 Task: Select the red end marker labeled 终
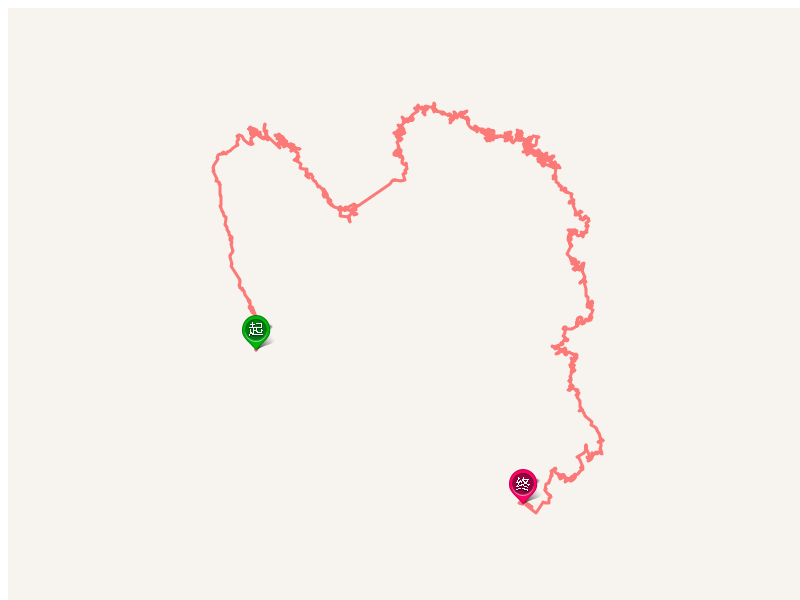point(523,484)
